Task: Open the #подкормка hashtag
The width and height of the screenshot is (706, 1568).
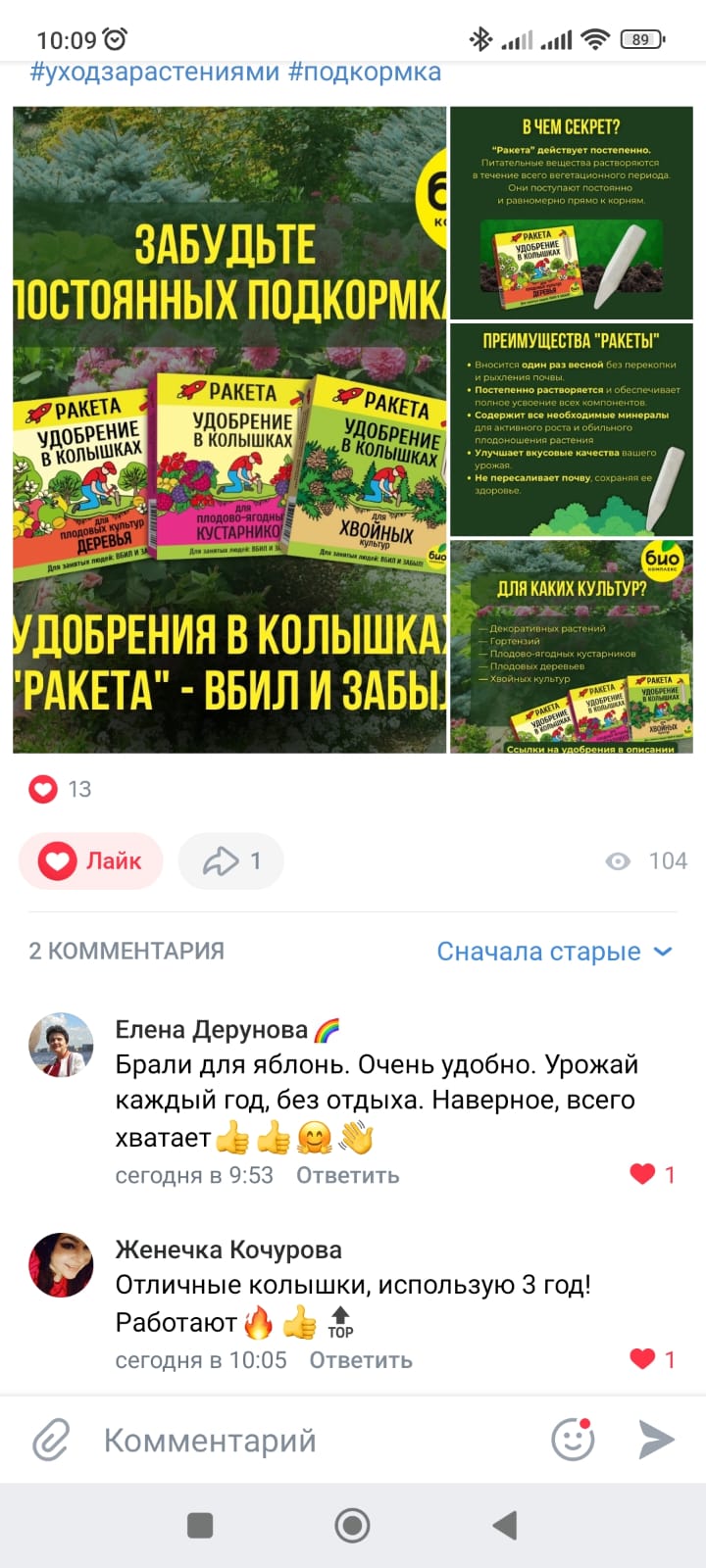Action: [365, 73]
